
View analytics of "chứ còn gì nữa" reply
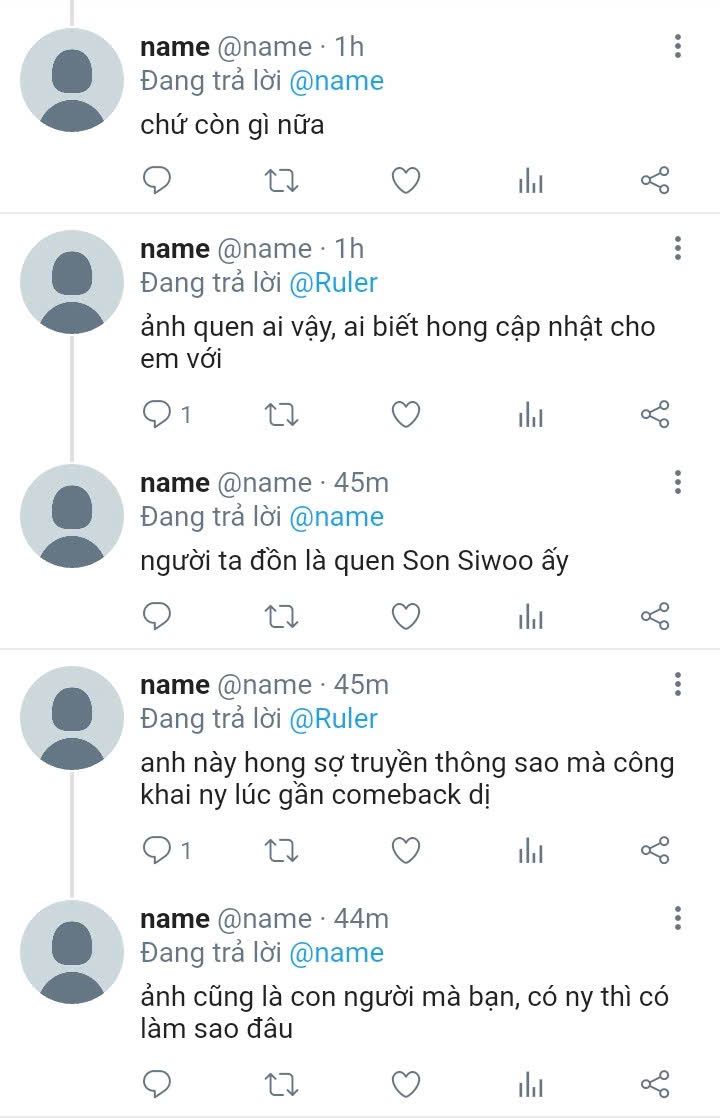pos(530,181)
